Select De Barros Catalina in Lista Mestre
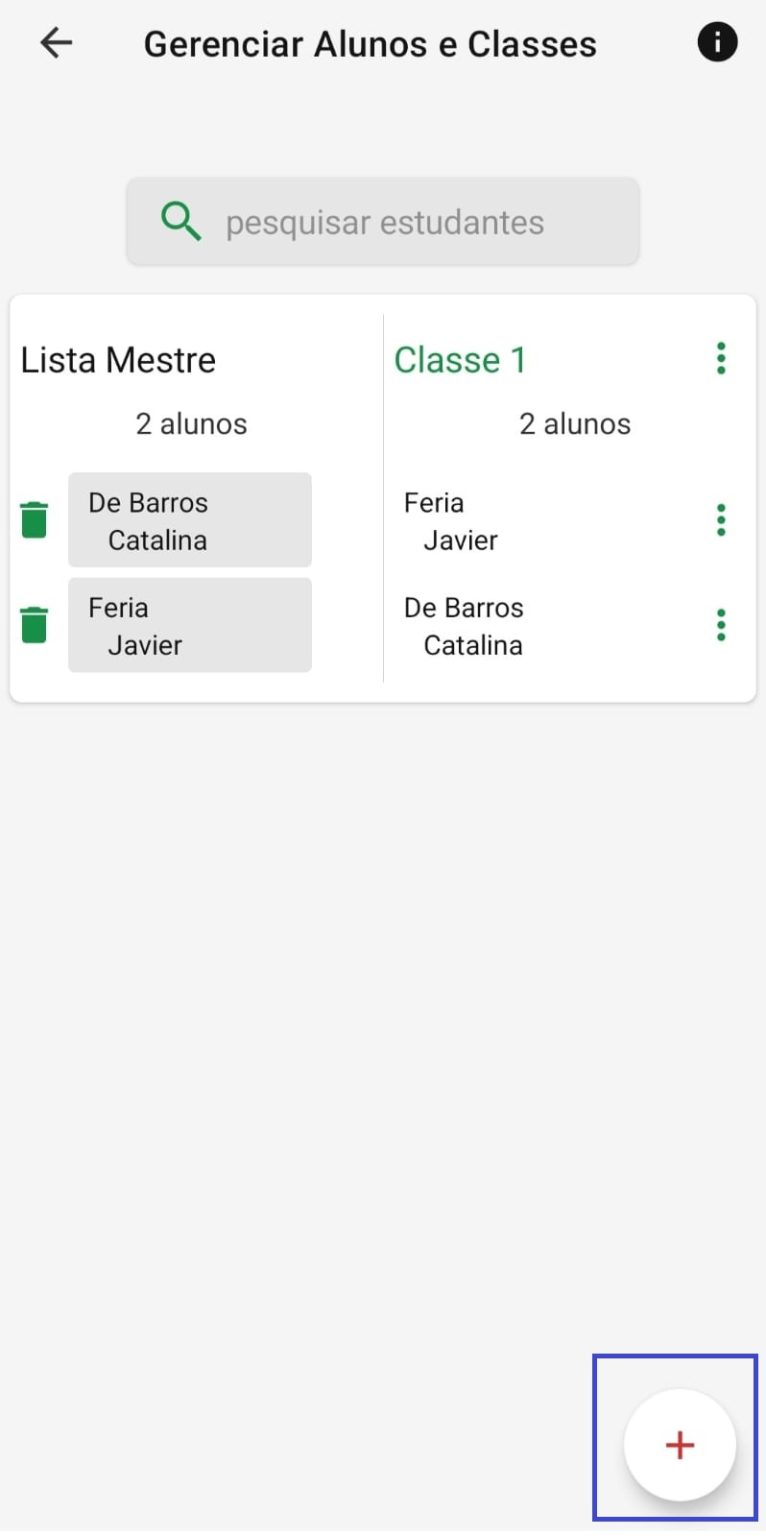The height and width of the screenshot is (1536, 766). [x=189, y=520]
